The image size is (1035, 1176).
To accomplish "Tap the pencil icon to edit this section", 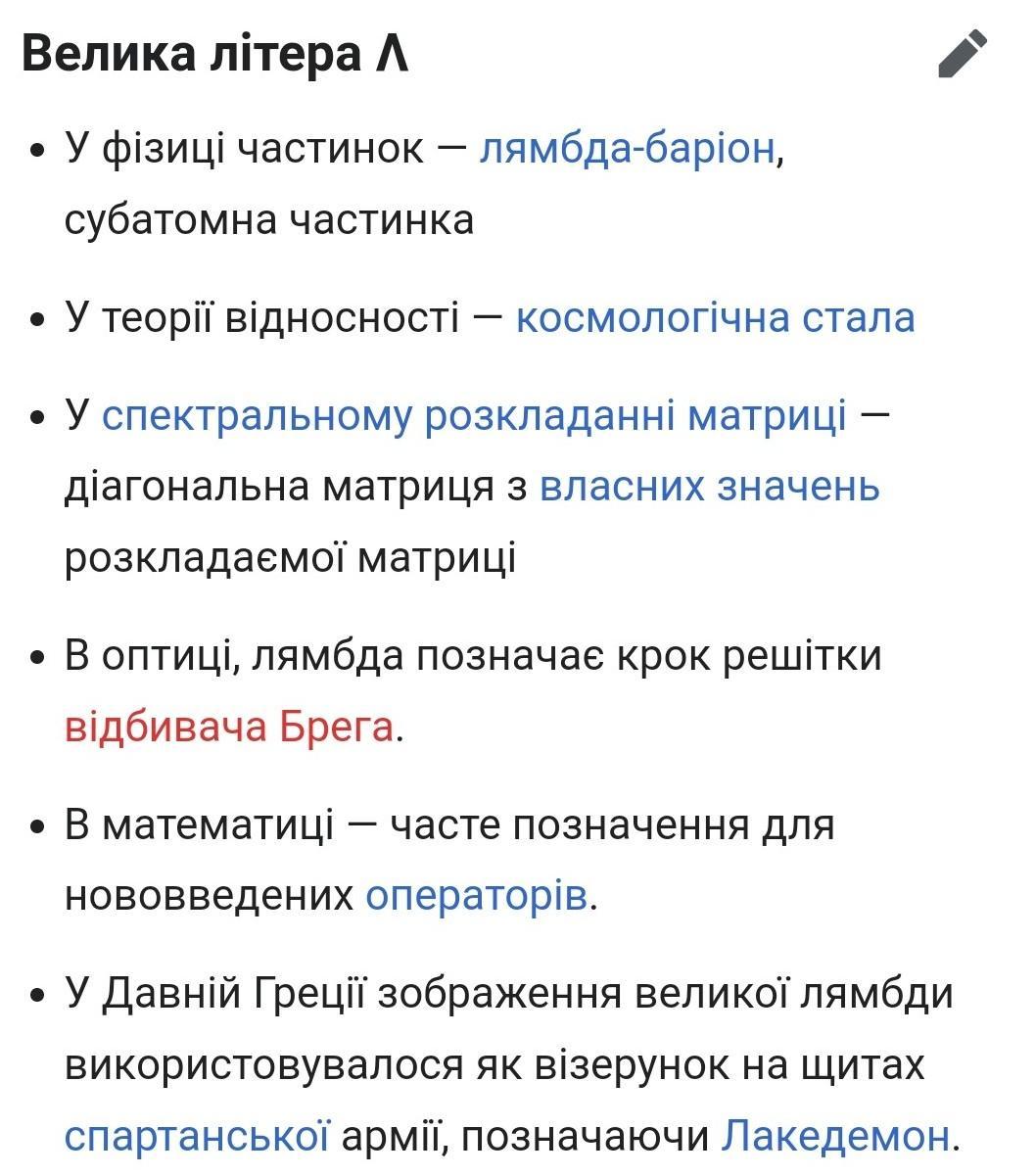I will [963, 53].
